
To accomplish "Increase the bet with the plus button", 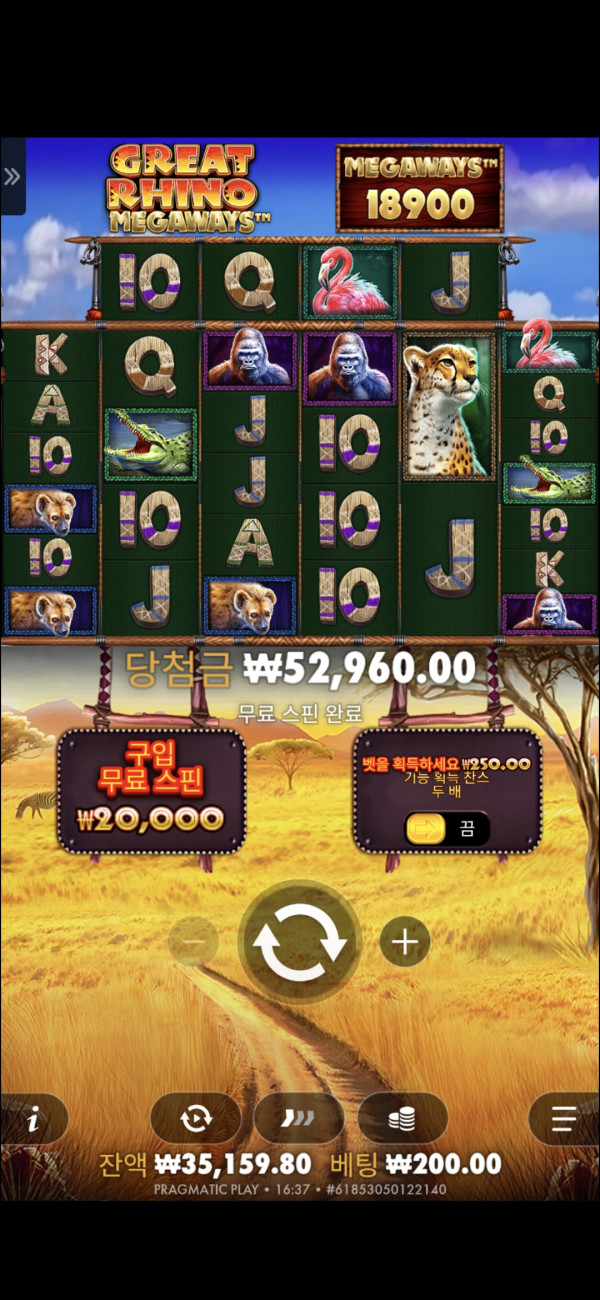I will coord(405,942).
